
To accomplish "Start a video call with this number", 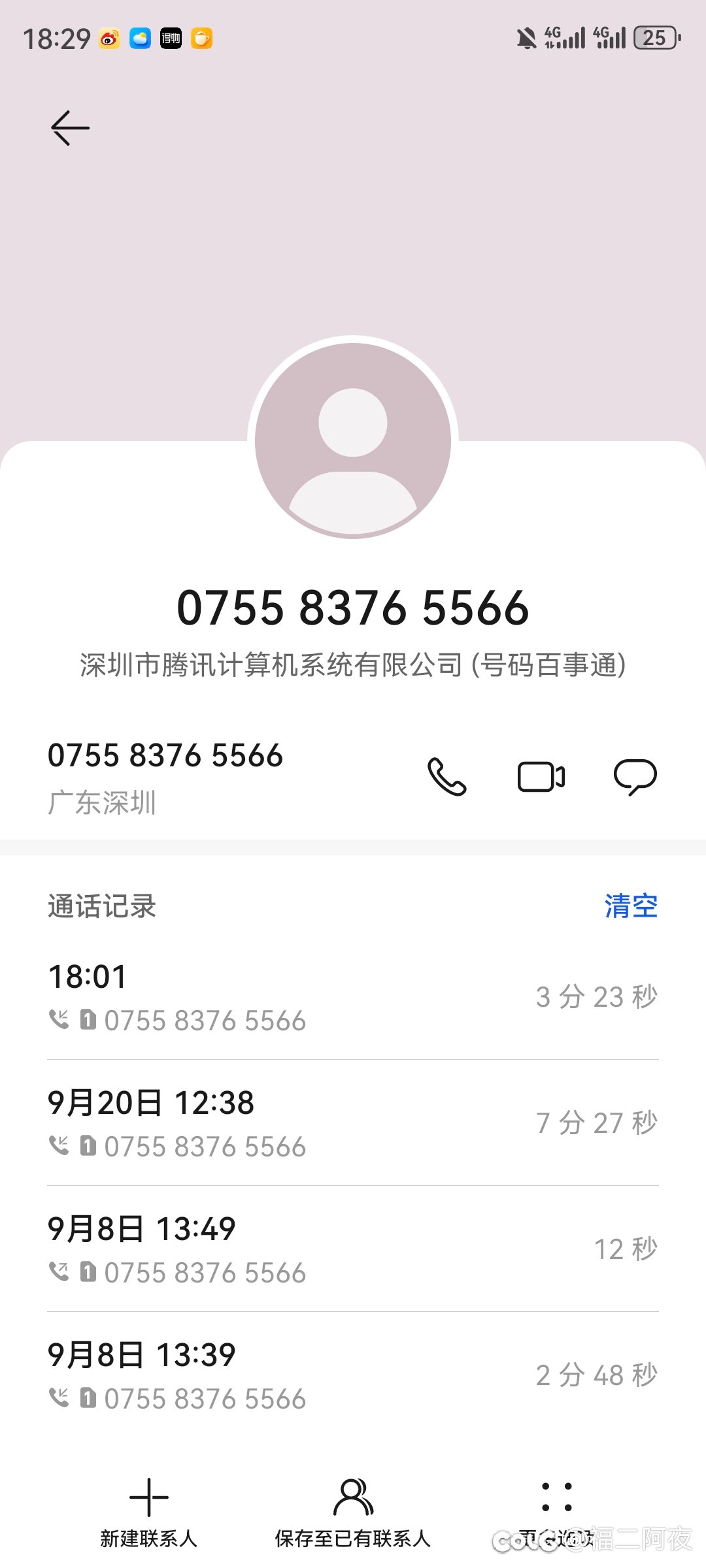I will (x=541, y=776).
